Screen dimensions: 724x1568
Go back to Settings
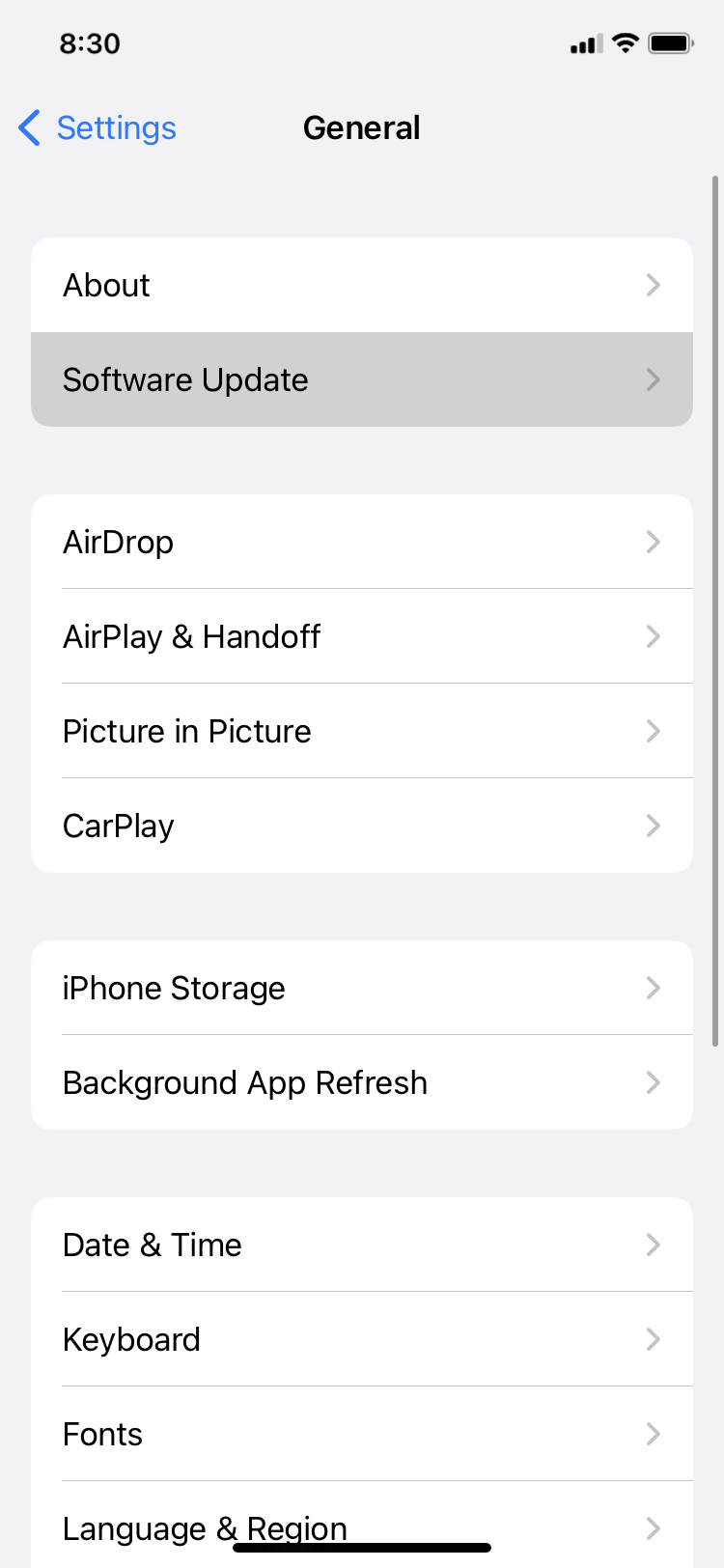tap(97, 127)
